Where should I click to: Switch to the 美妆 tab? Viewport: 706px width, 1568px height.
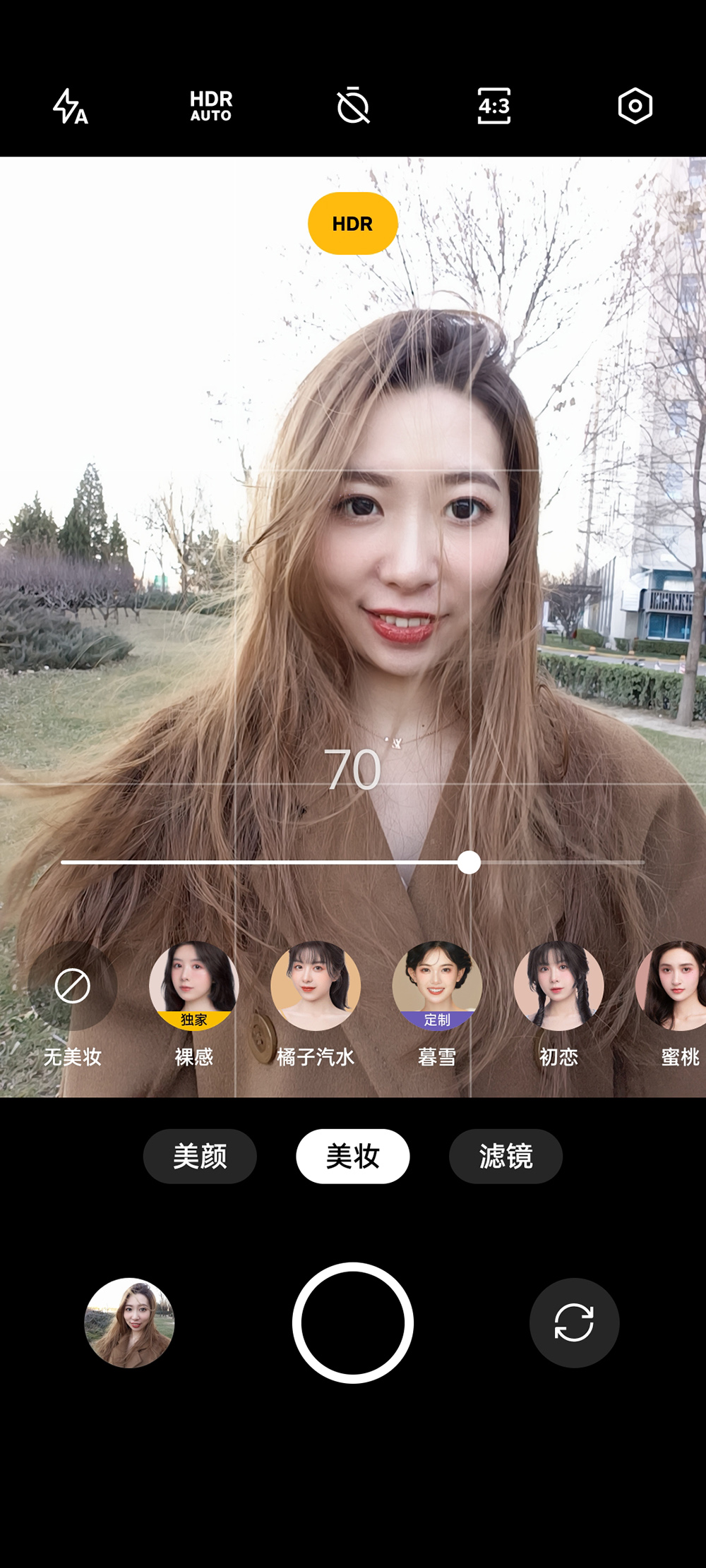353,1157
